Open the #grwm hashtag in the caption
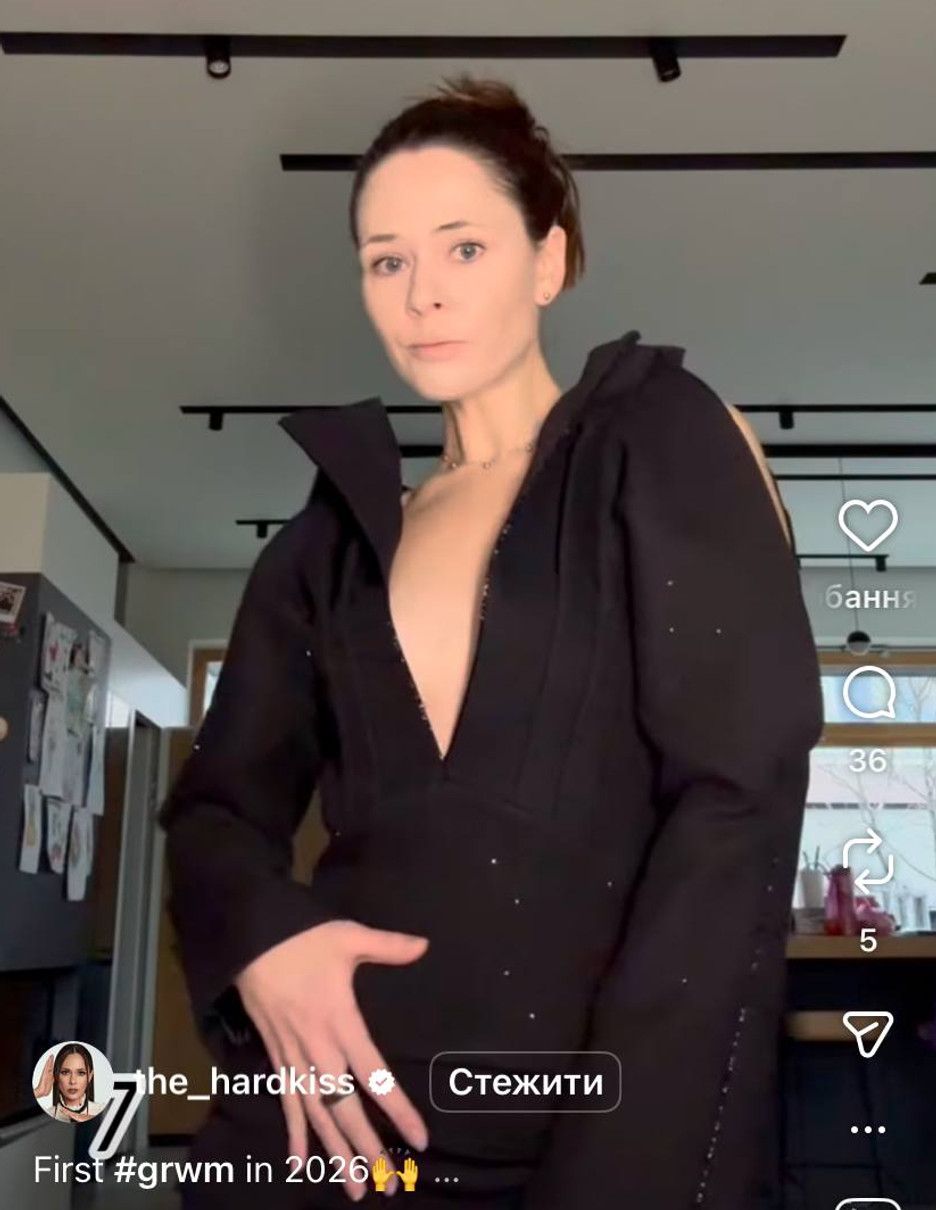 tap(174, 1171)
